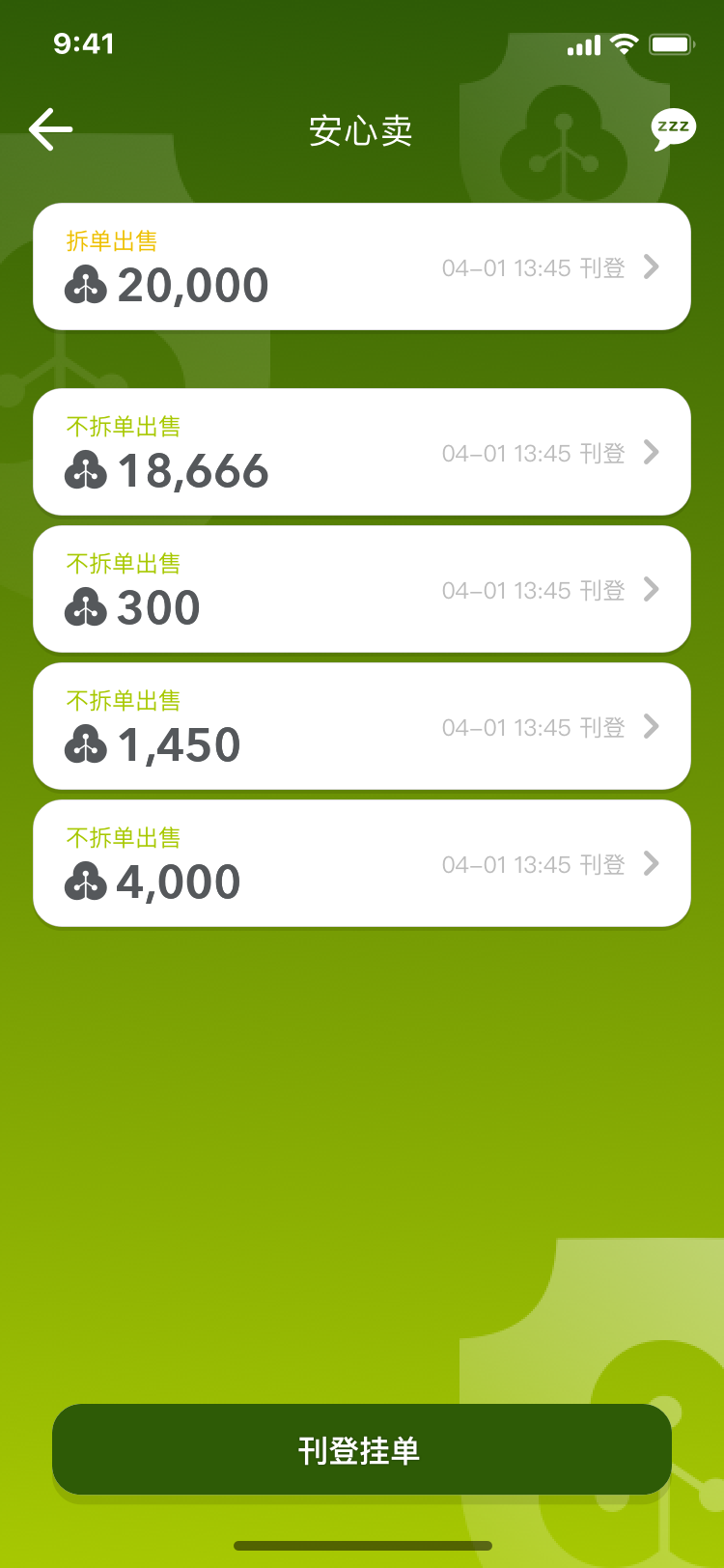Tap the back arrow to exit 安心卖

point(50,128)
